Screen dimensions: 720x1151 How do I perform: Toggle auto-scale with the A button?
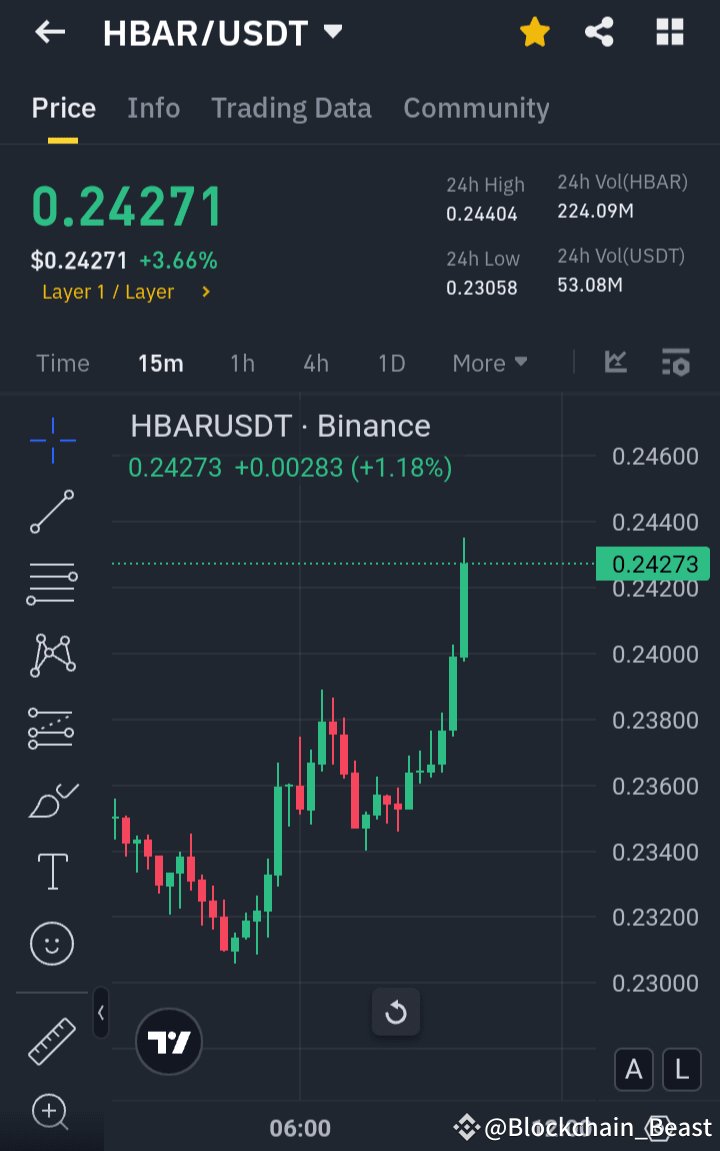pyautogui.click(x=634, y=1069)
